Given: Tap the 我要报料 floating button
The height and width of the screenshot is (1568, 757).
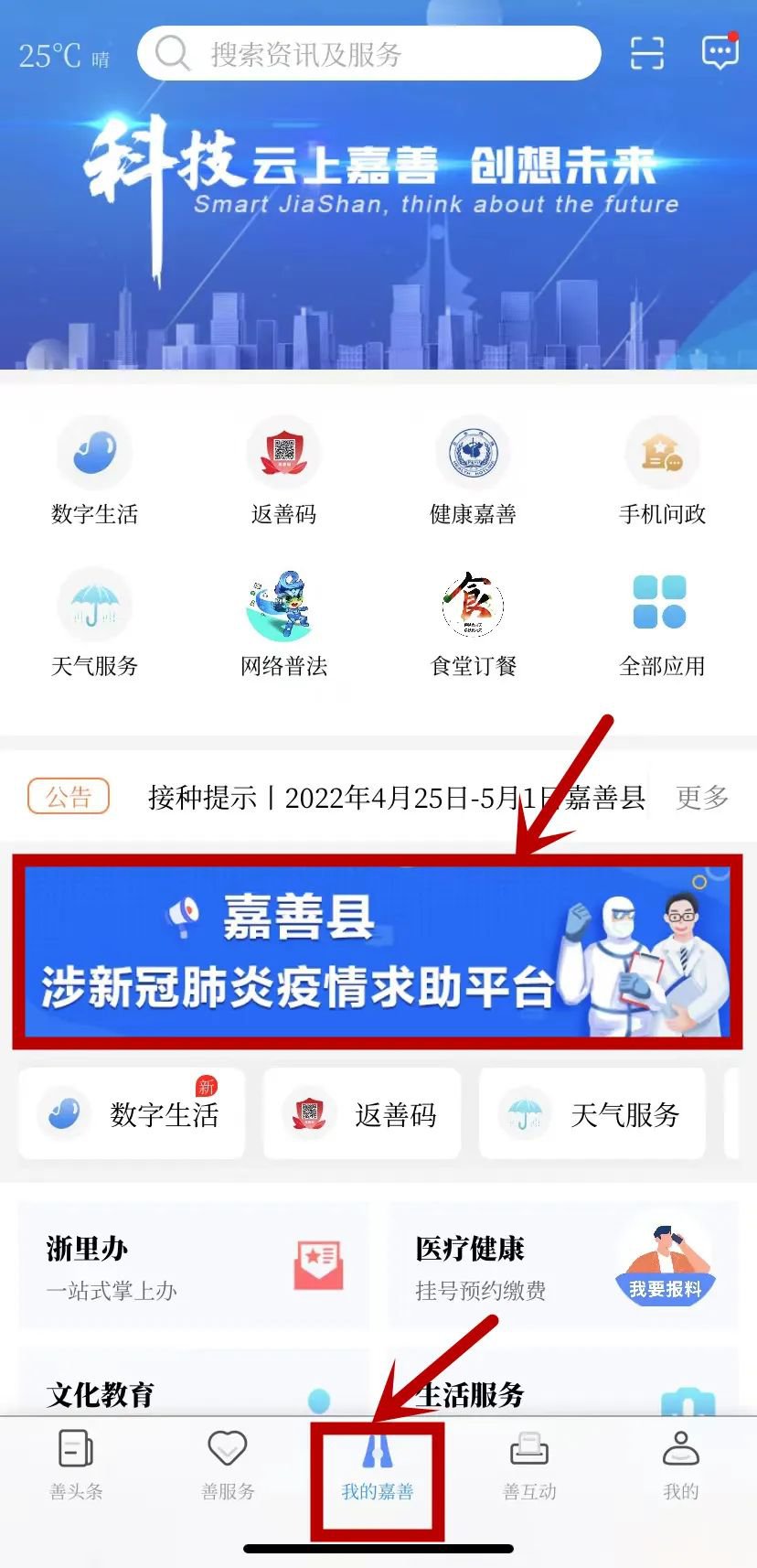Looking at the screenshot, I should click(x=665, y=1267).
